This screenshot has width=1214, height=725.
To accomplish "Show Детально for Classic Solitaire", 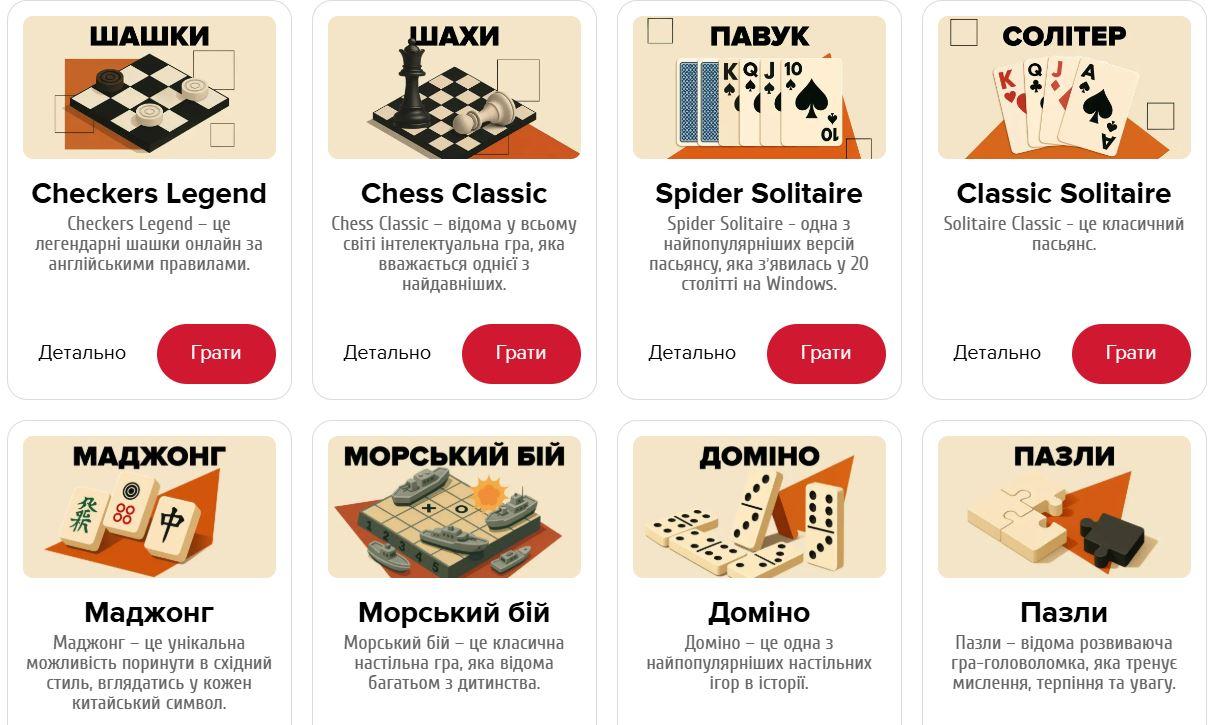I will (x=997, y=353).
